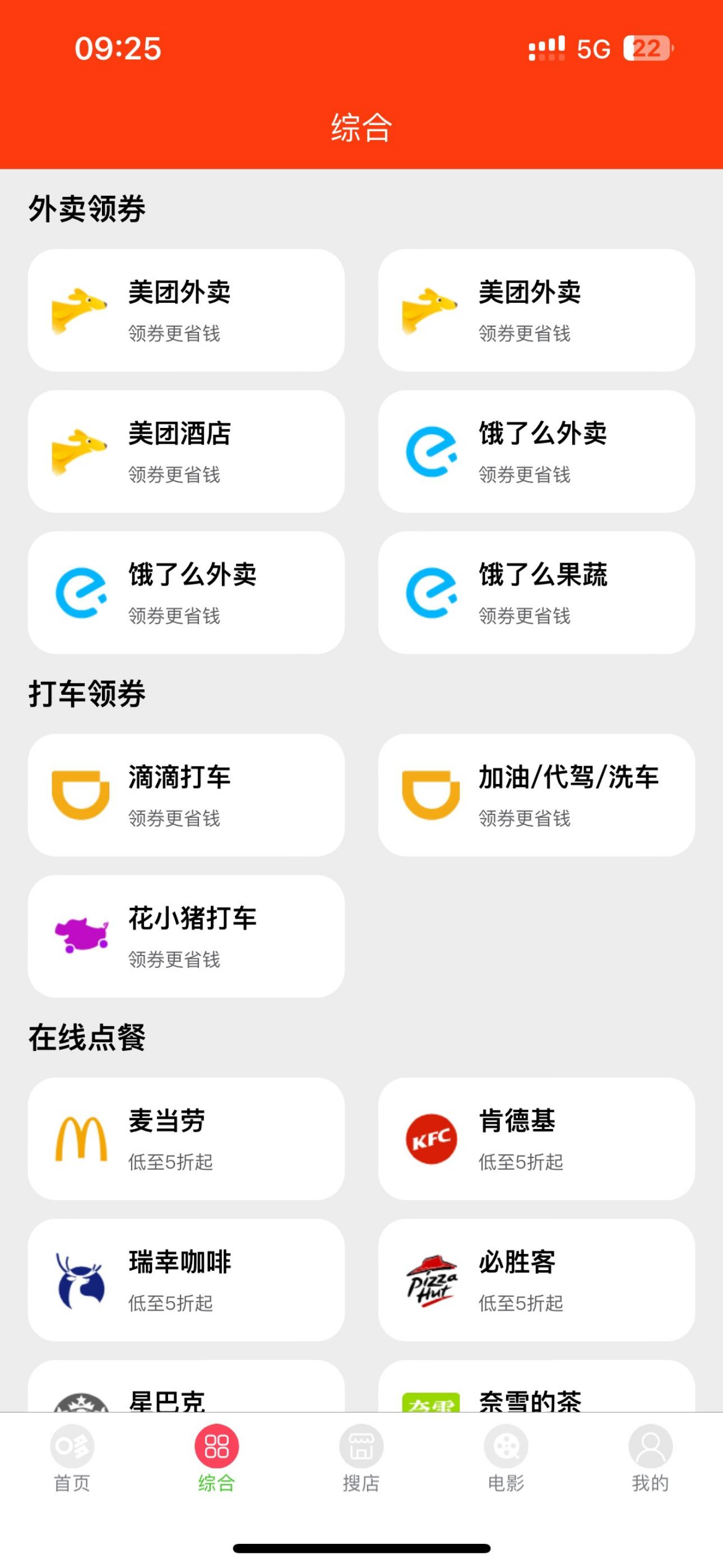Open the 必胜客 discount card
The width and height of the screenshot is (723, 1568).
(536, 1280)
